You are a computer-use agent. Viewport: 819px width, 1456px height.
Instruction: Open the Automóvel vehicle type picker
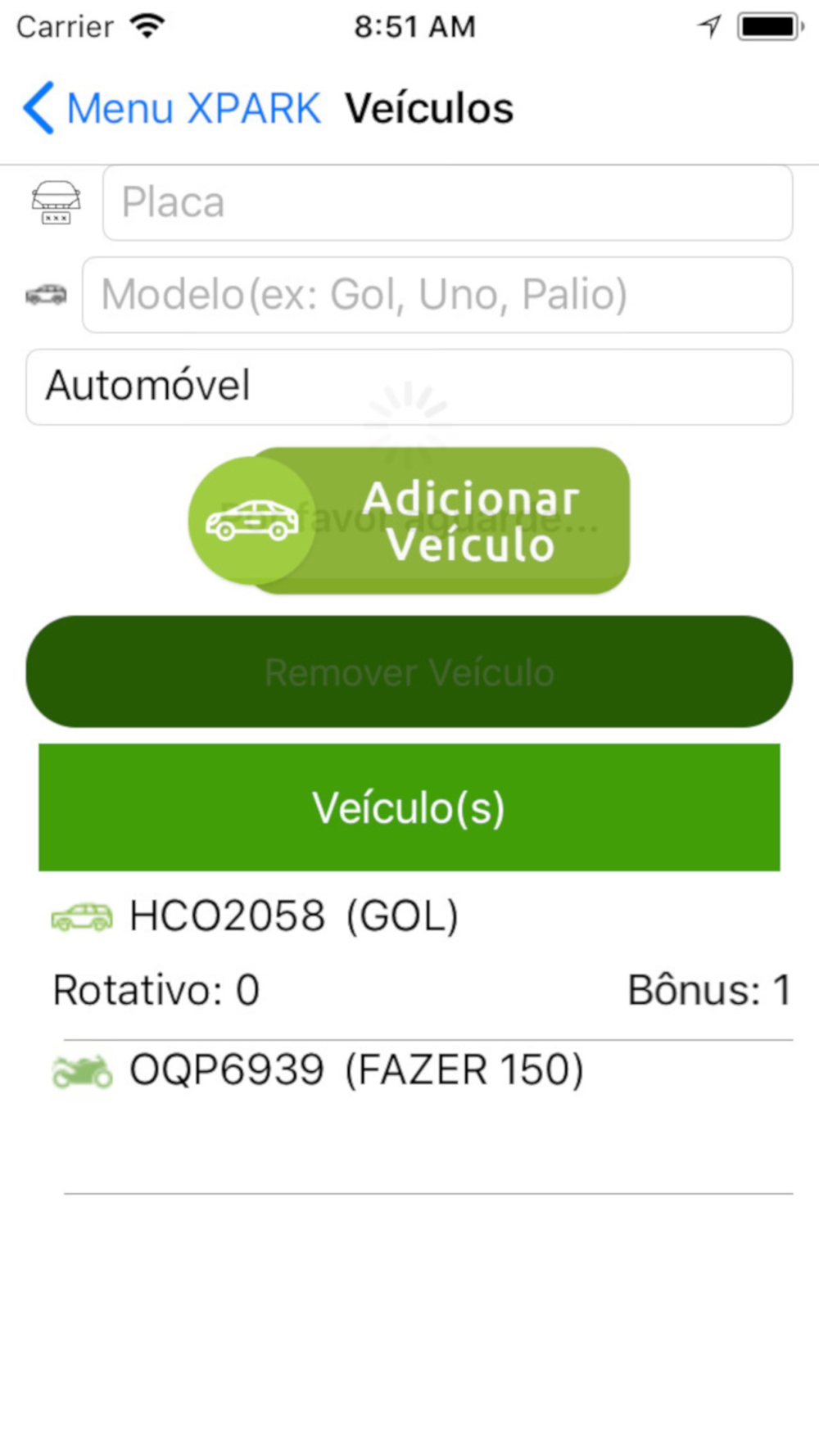tap(409, 387)
